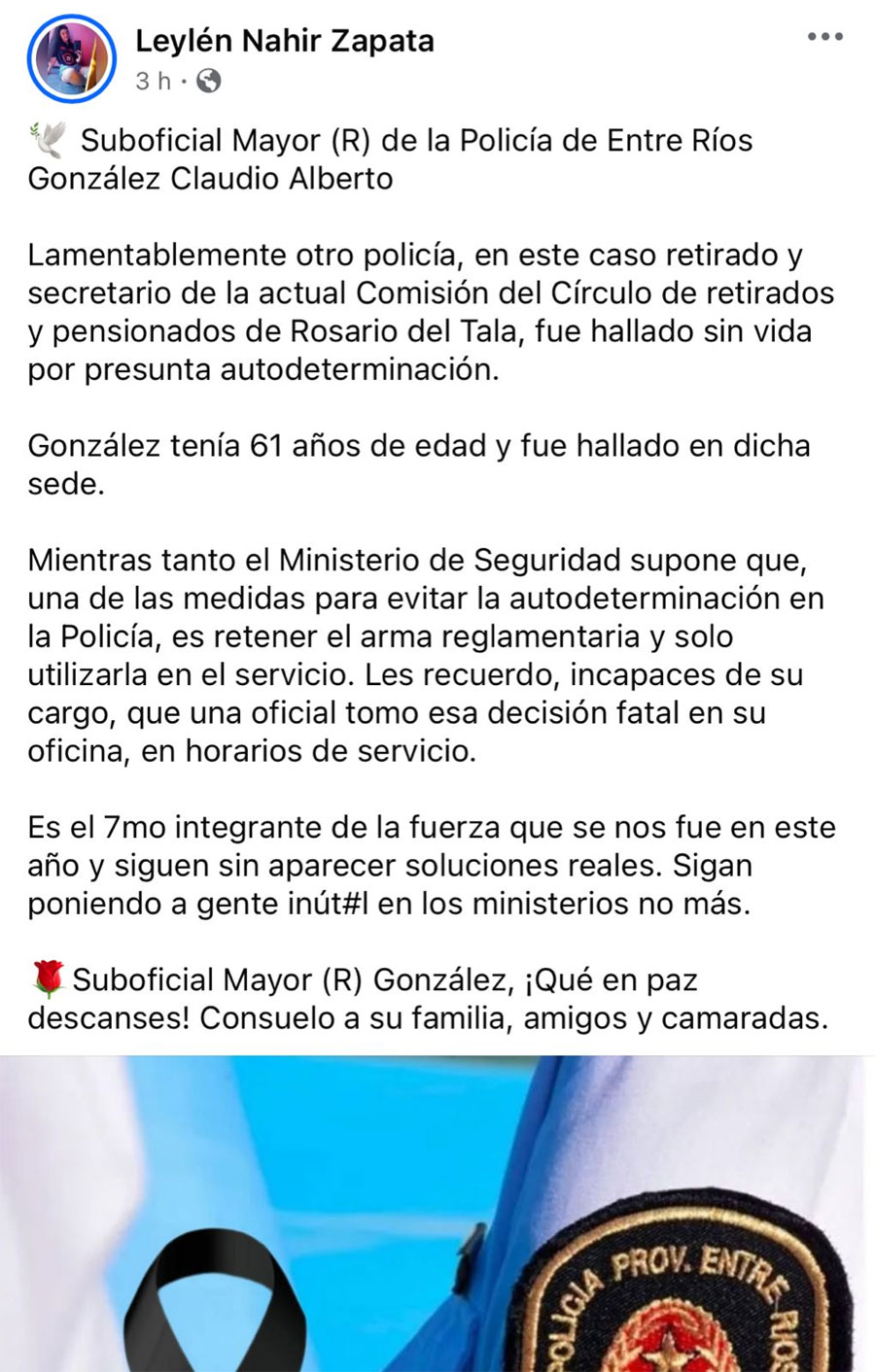Open Leylén Nahir Zapata's profile name link

[284, 41]
